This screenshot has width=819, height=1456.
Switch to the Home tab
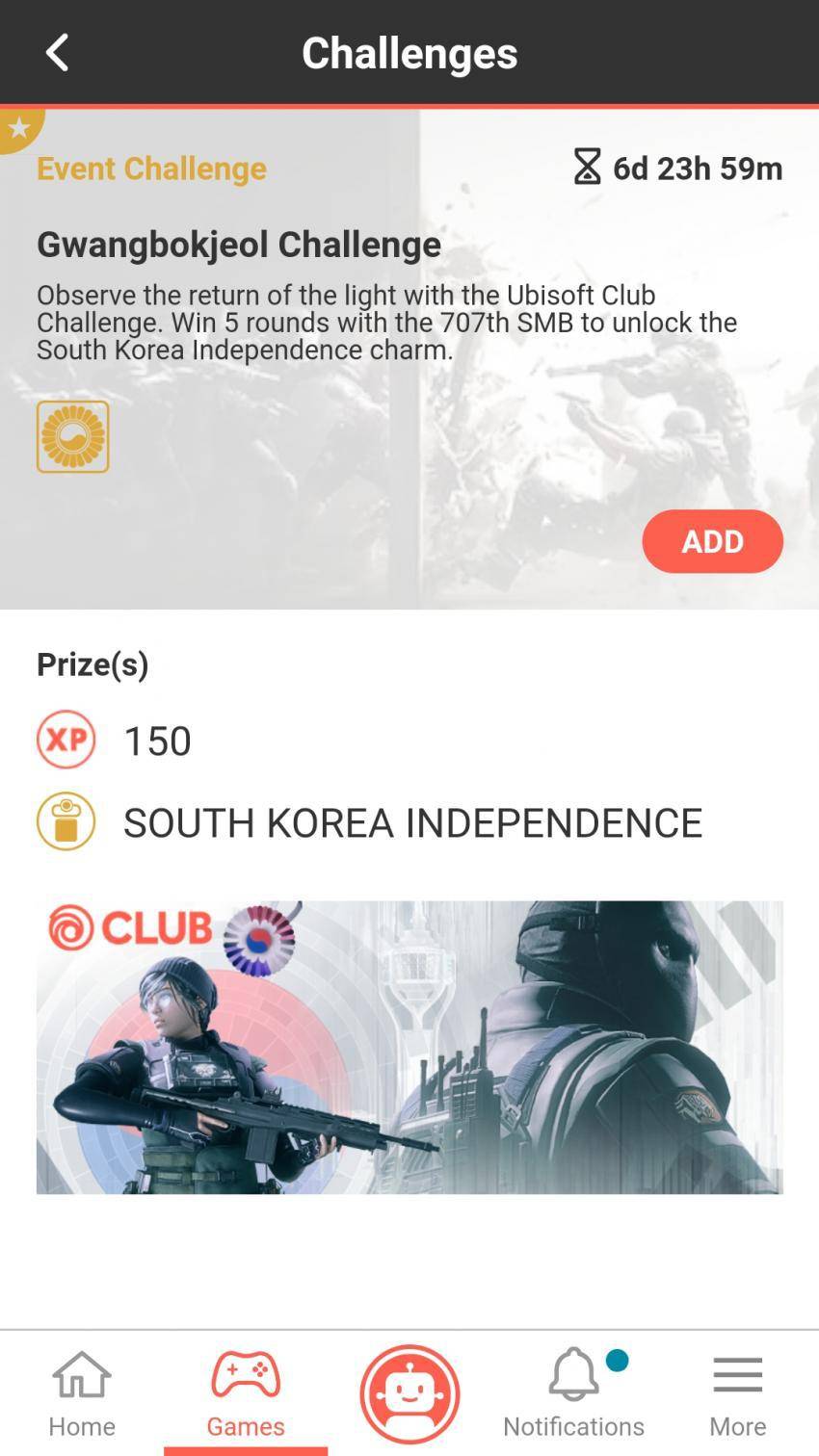82,1392
